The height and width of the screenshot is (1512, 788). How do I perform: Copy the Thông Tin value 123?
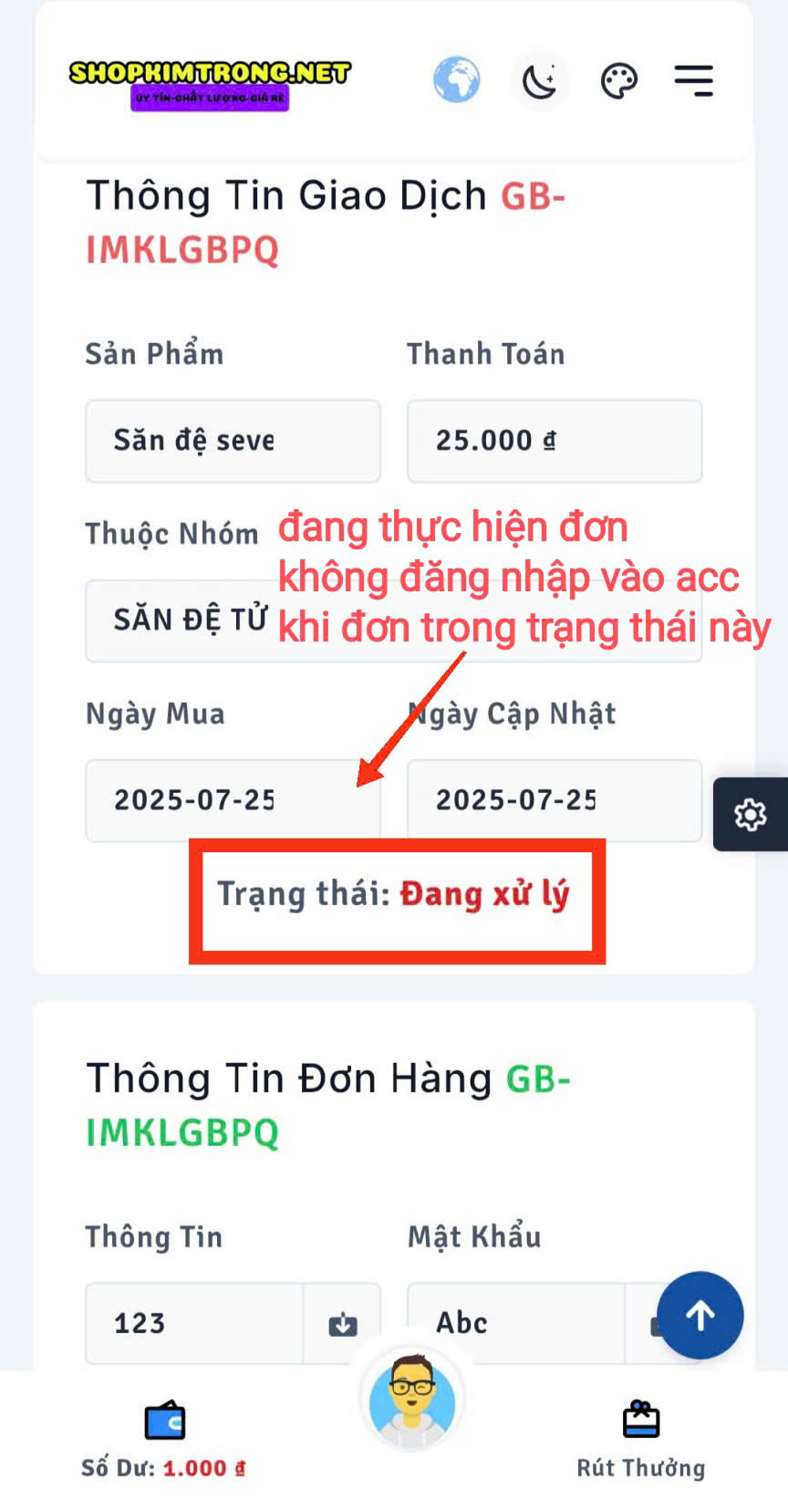click(342, 1323)
